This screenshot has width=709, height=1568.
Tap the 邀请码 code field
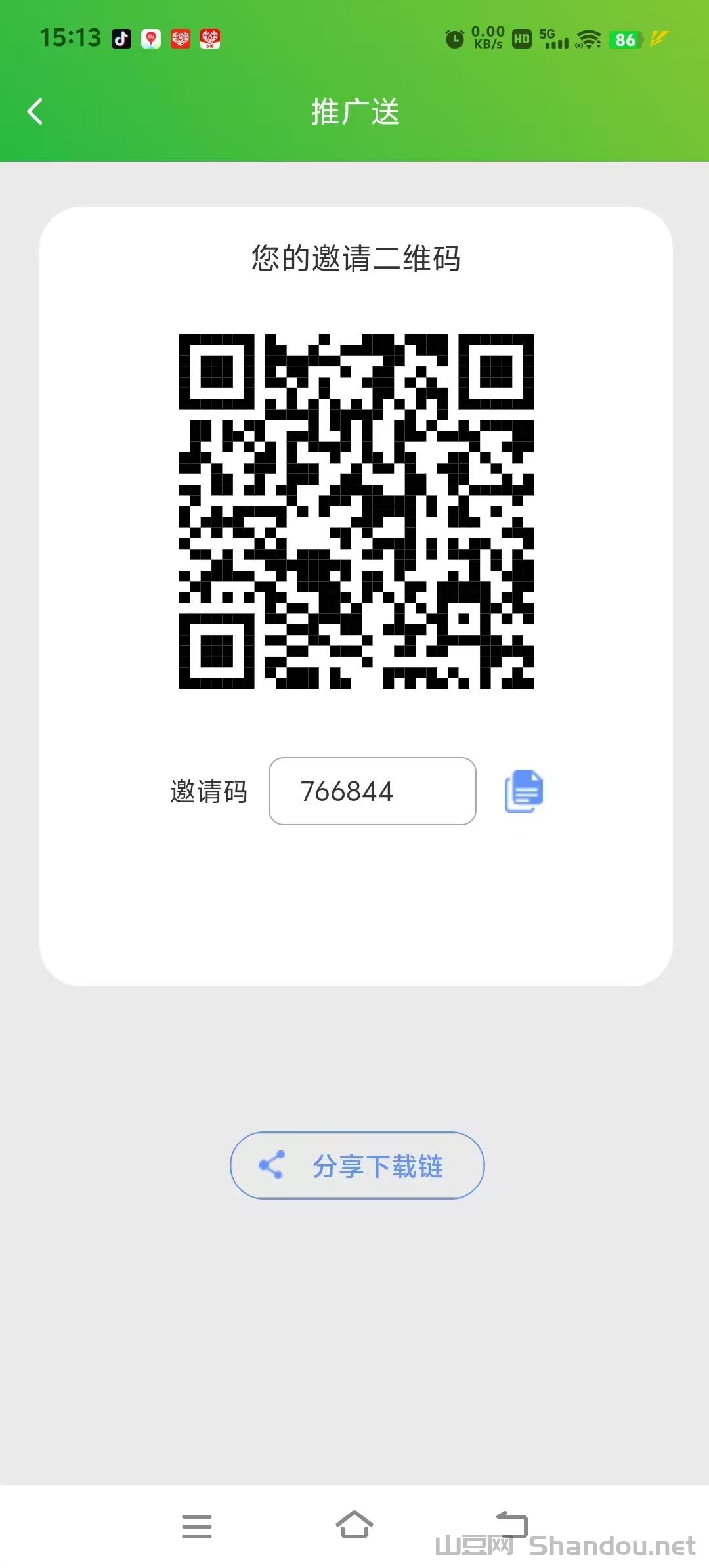click(372, 791)
